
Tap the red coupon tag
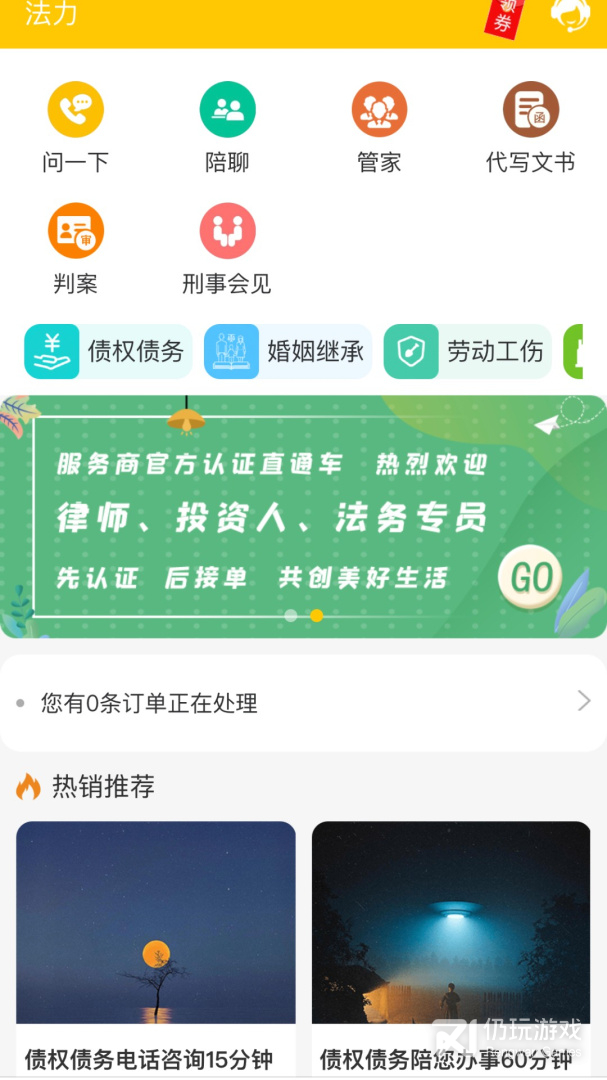(504, 19)
